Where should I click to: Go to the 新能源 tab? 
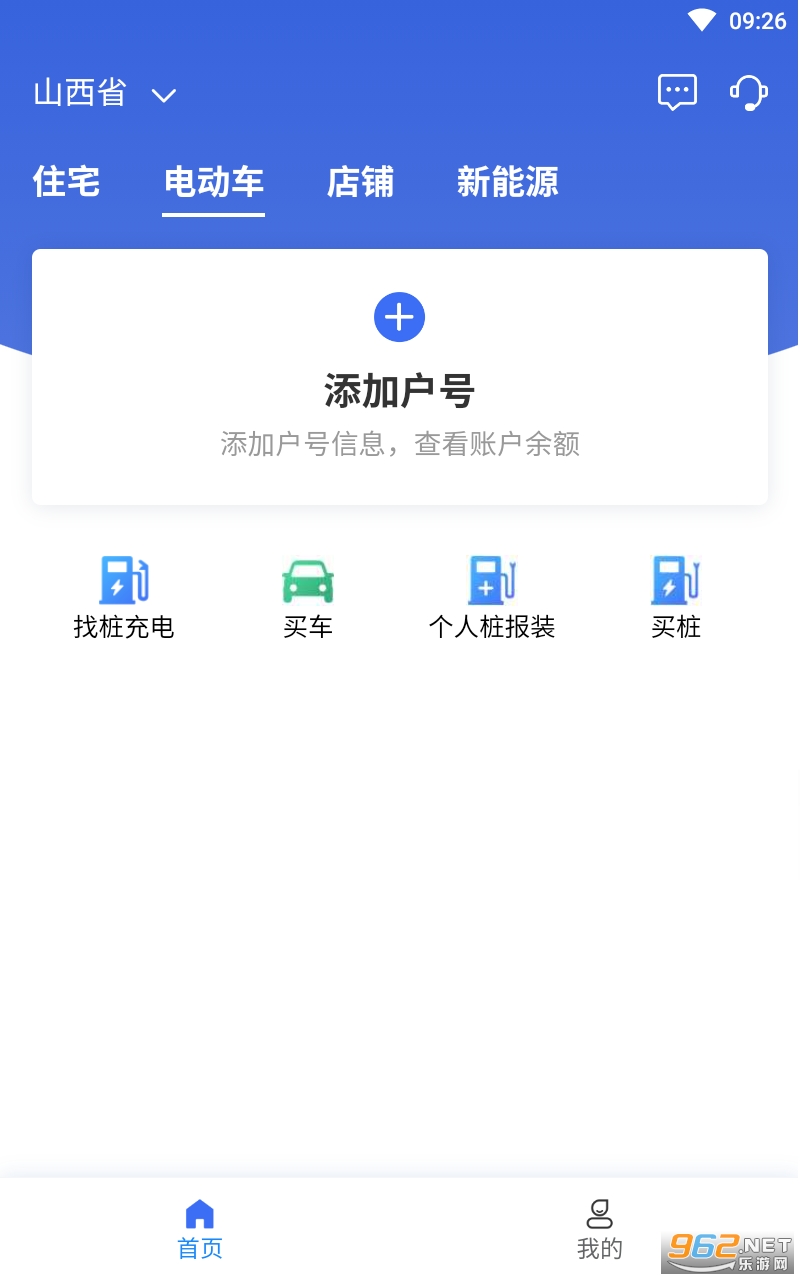pos(507,182)
